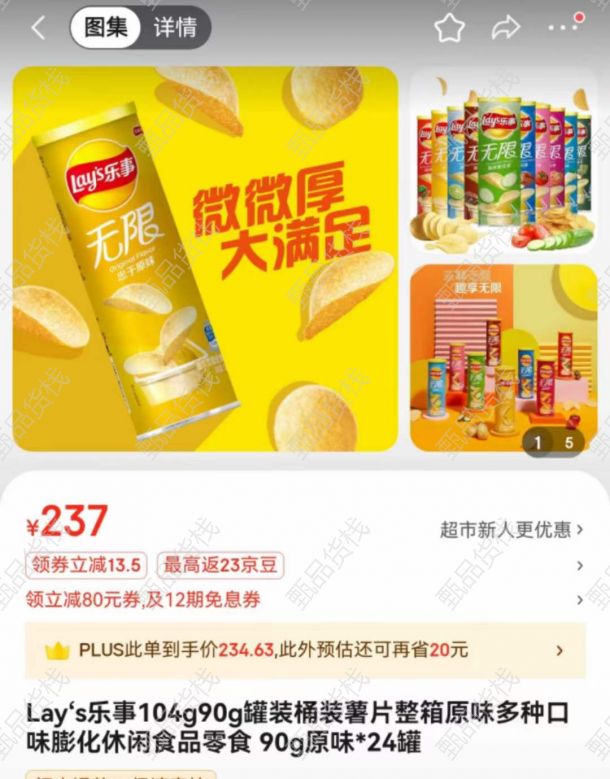Share this product via the arrow icon

pos(507,28)
